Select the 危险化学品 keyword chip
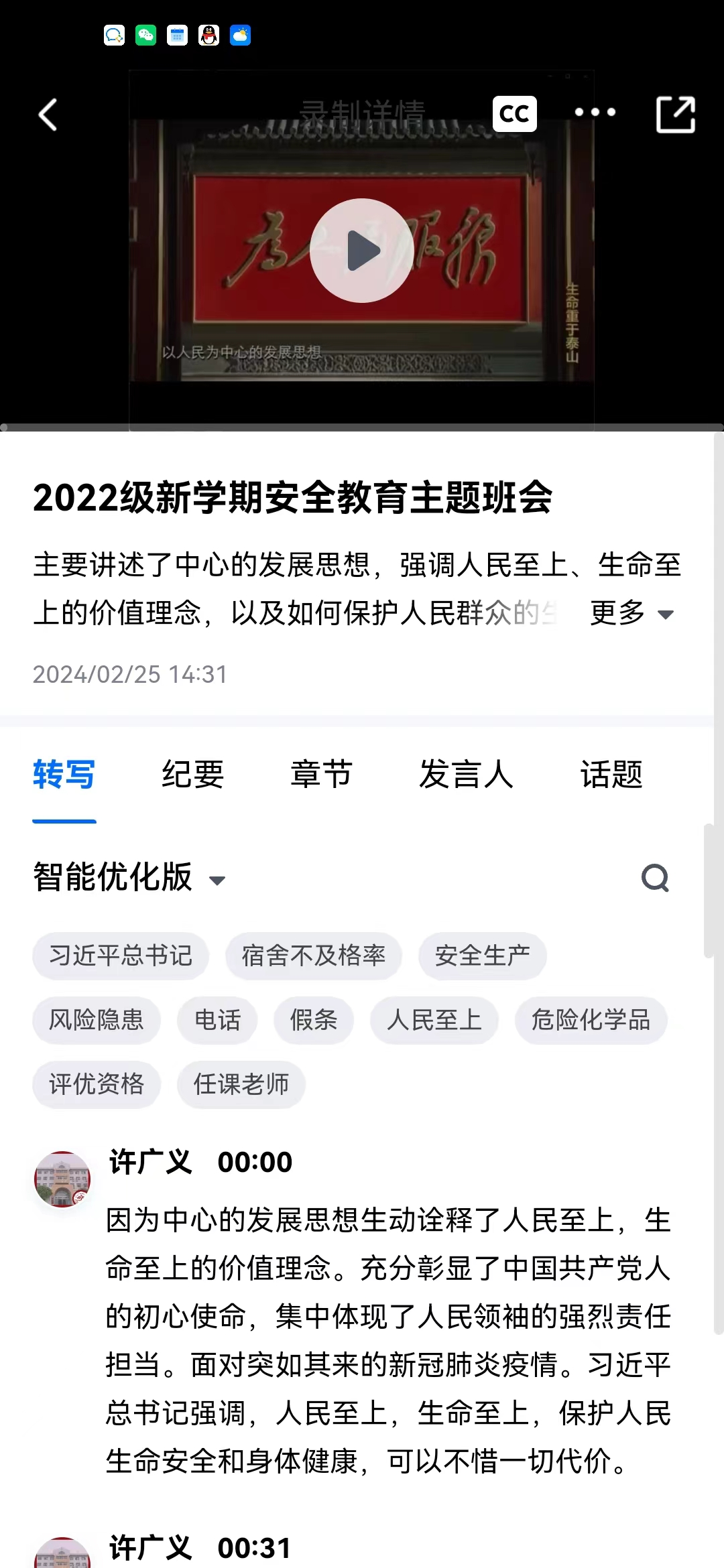 (x=591, y=1021)
